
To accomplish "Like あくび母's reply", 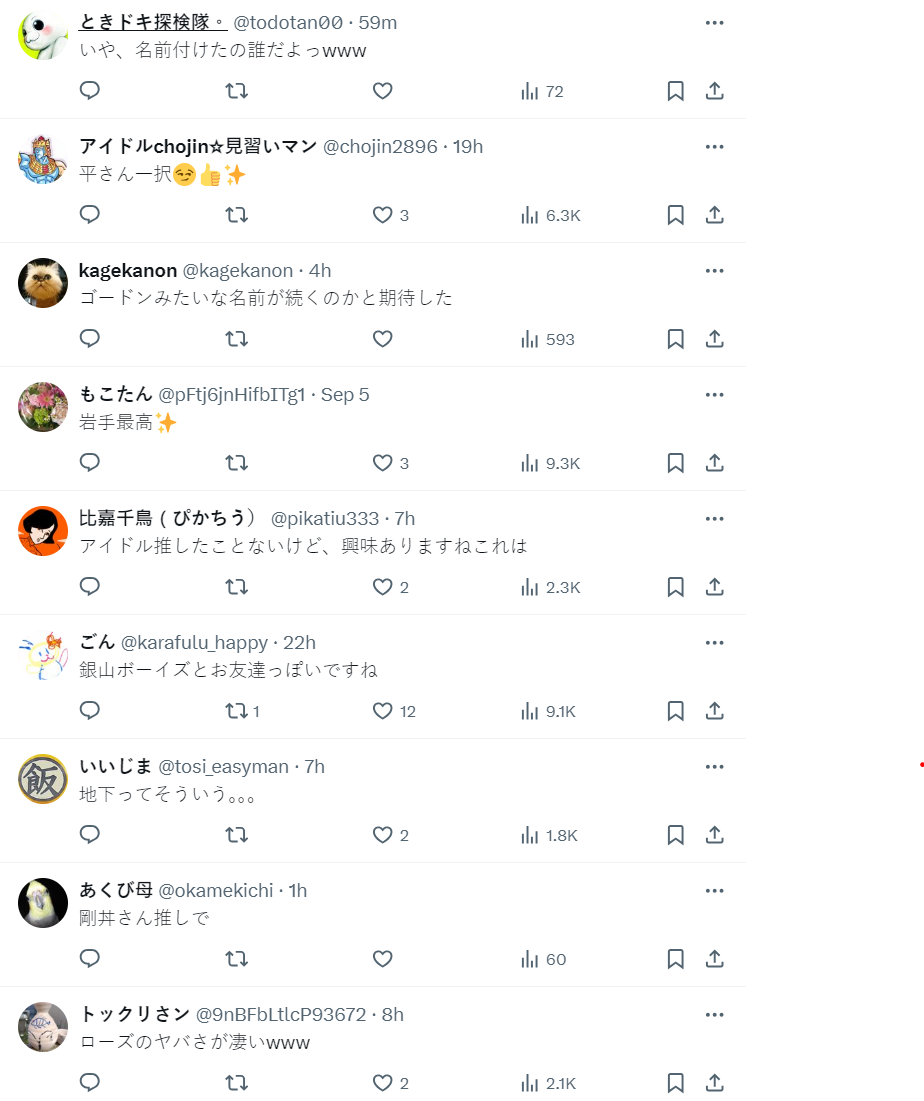I will click(382, 959).
